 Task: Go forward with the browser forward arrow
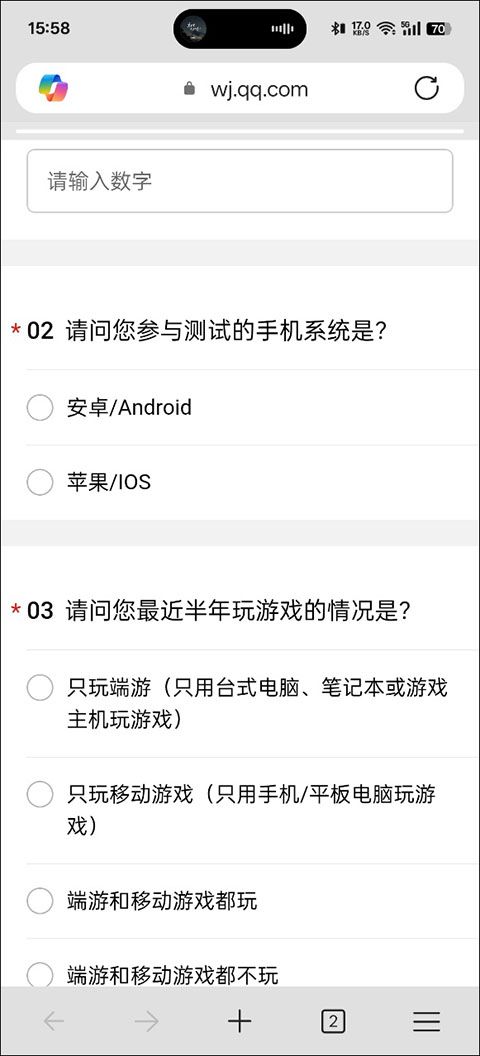pyautogui.click(x=146, y=1022)
